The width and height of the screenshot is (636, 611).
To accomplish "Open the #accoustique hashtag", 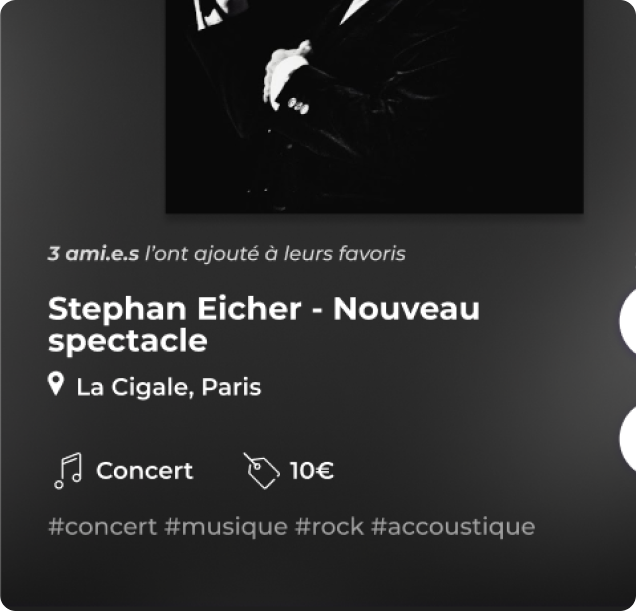I will (x=452, y=526).
